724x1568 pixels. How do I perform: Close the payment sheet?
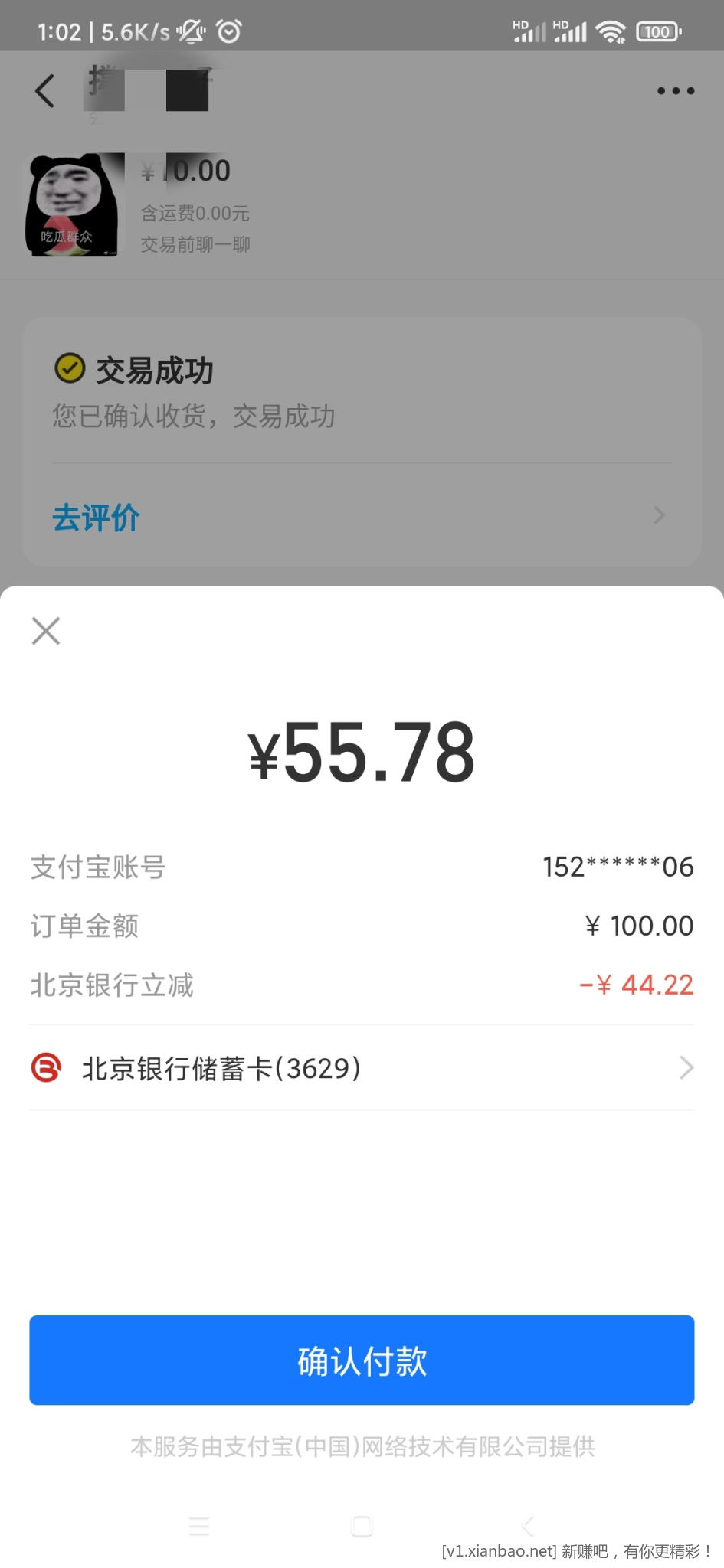pyautogui.click(x=46, y=631)
